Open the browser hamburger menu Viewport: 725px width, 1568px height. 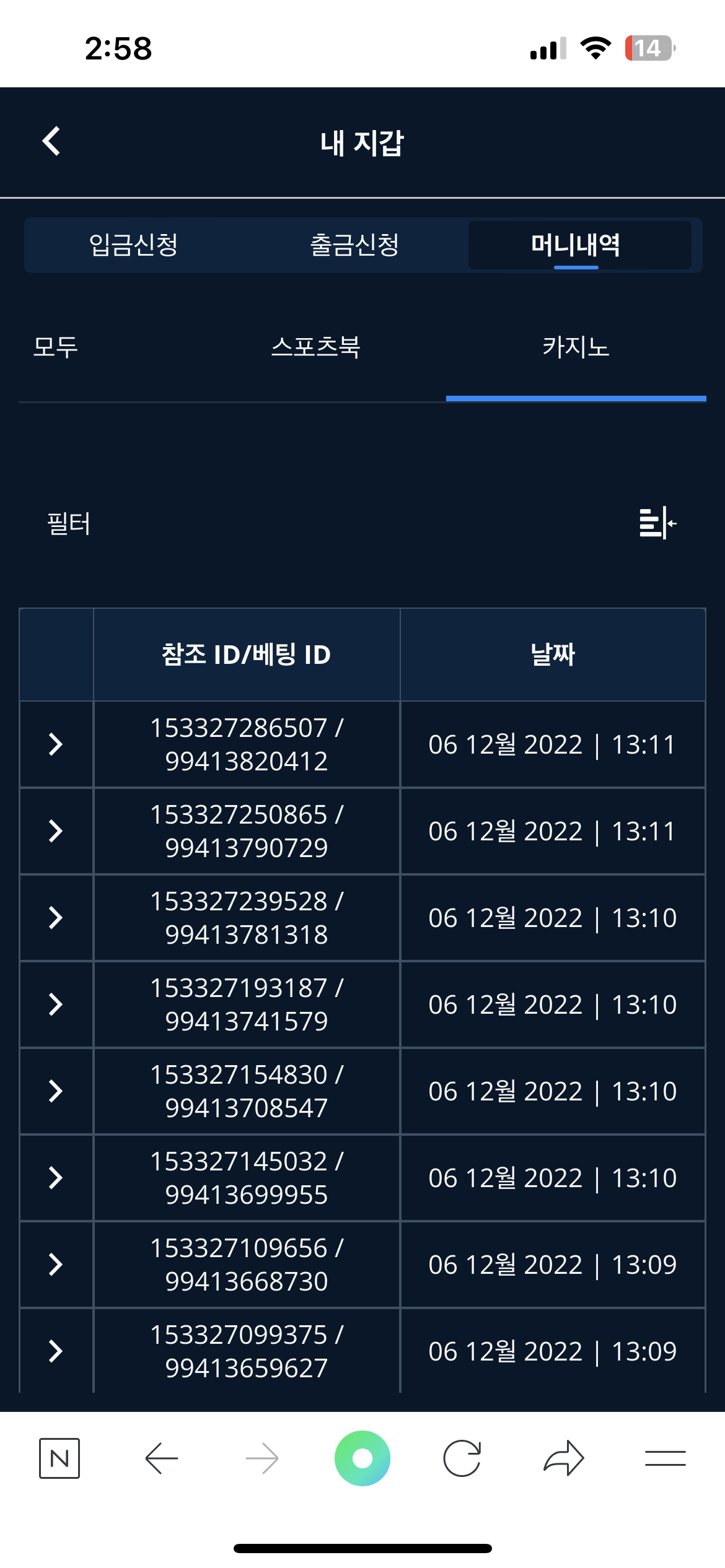click(x=665, y=1458)
